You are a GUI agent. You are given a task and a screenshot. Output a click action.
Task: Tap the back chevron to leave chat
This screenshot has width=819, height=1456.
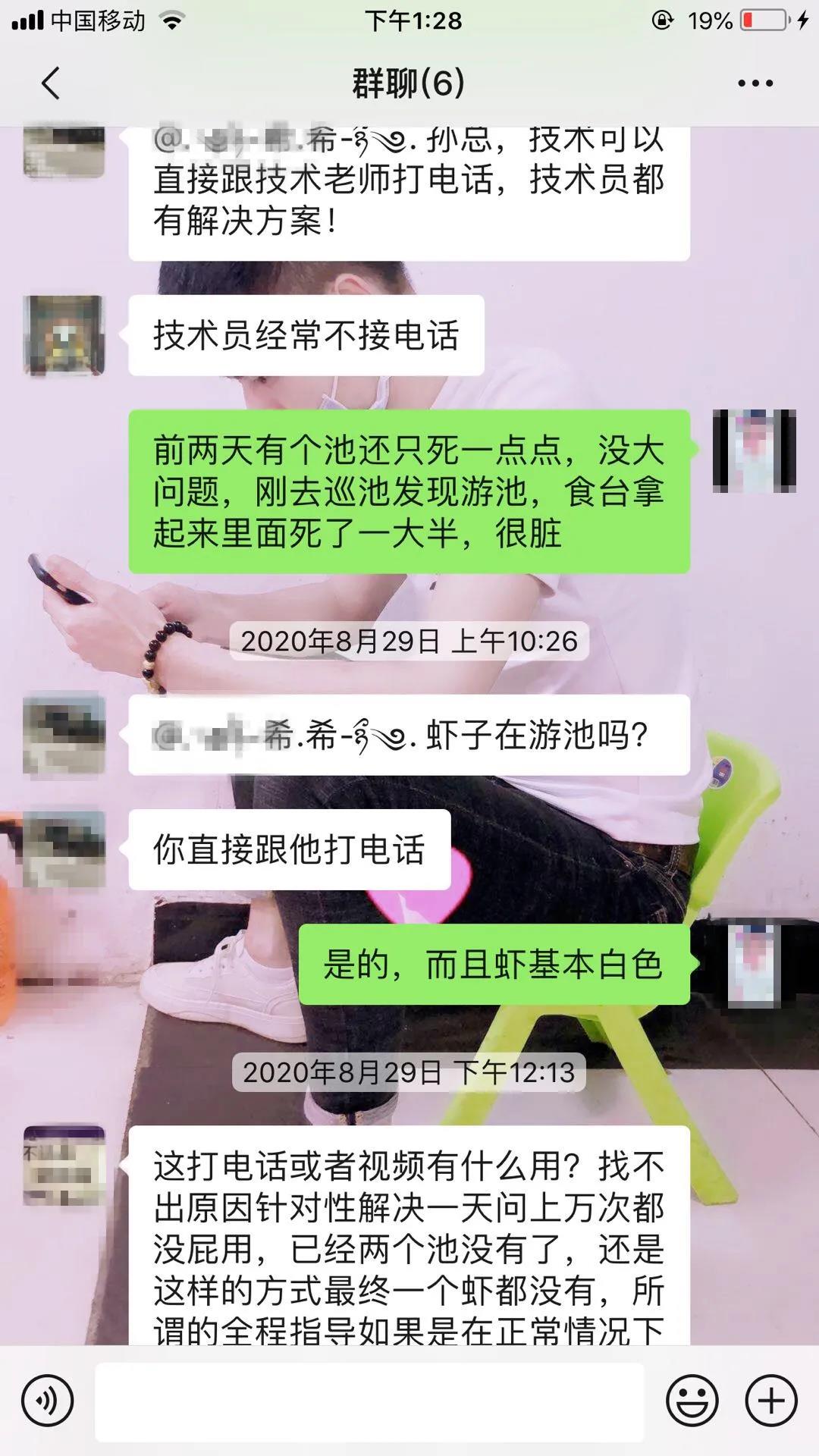[x=50, y=85]
